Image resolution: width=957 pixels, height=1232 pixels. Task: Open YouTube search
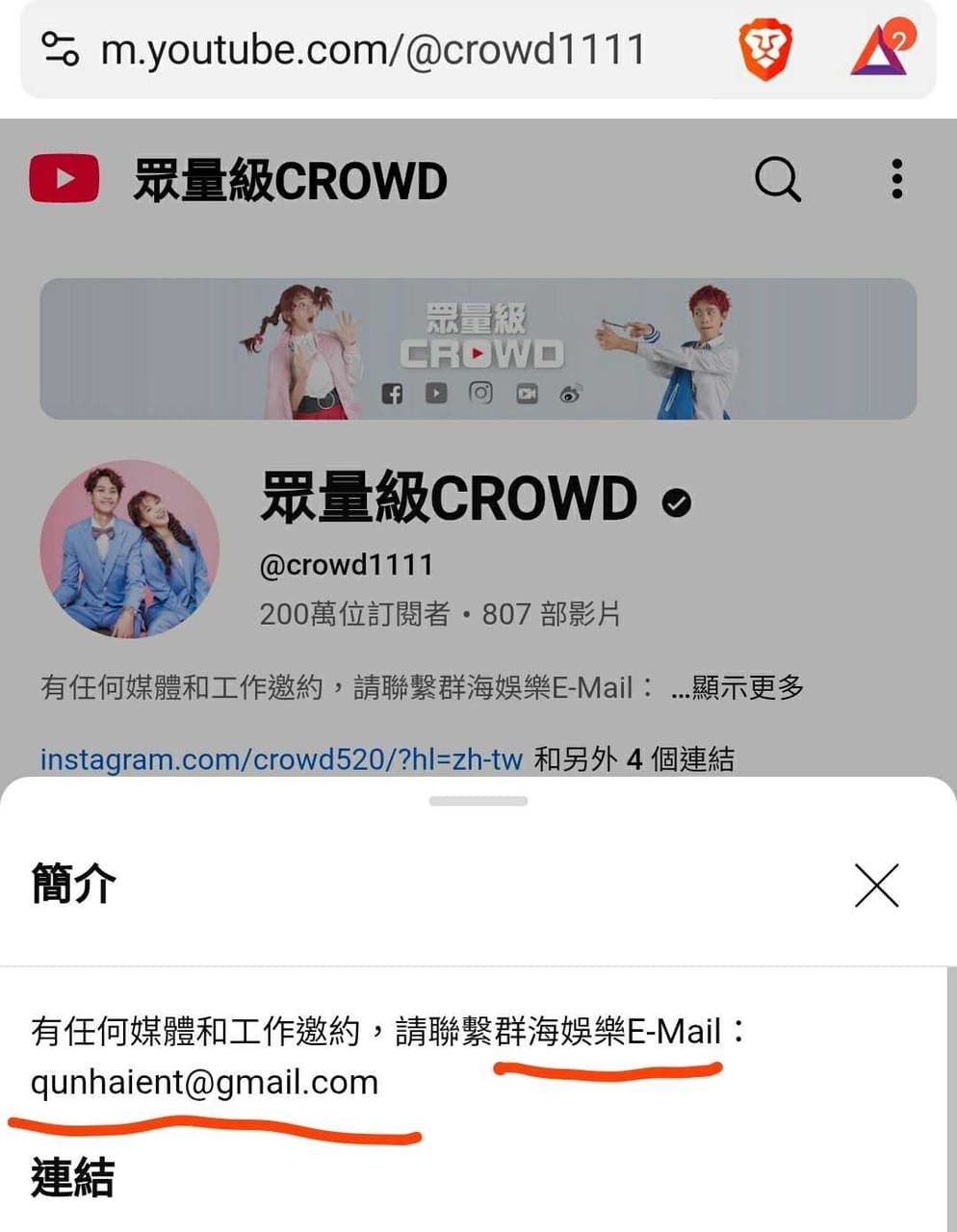pyautogui.click(x=777, y=179)
